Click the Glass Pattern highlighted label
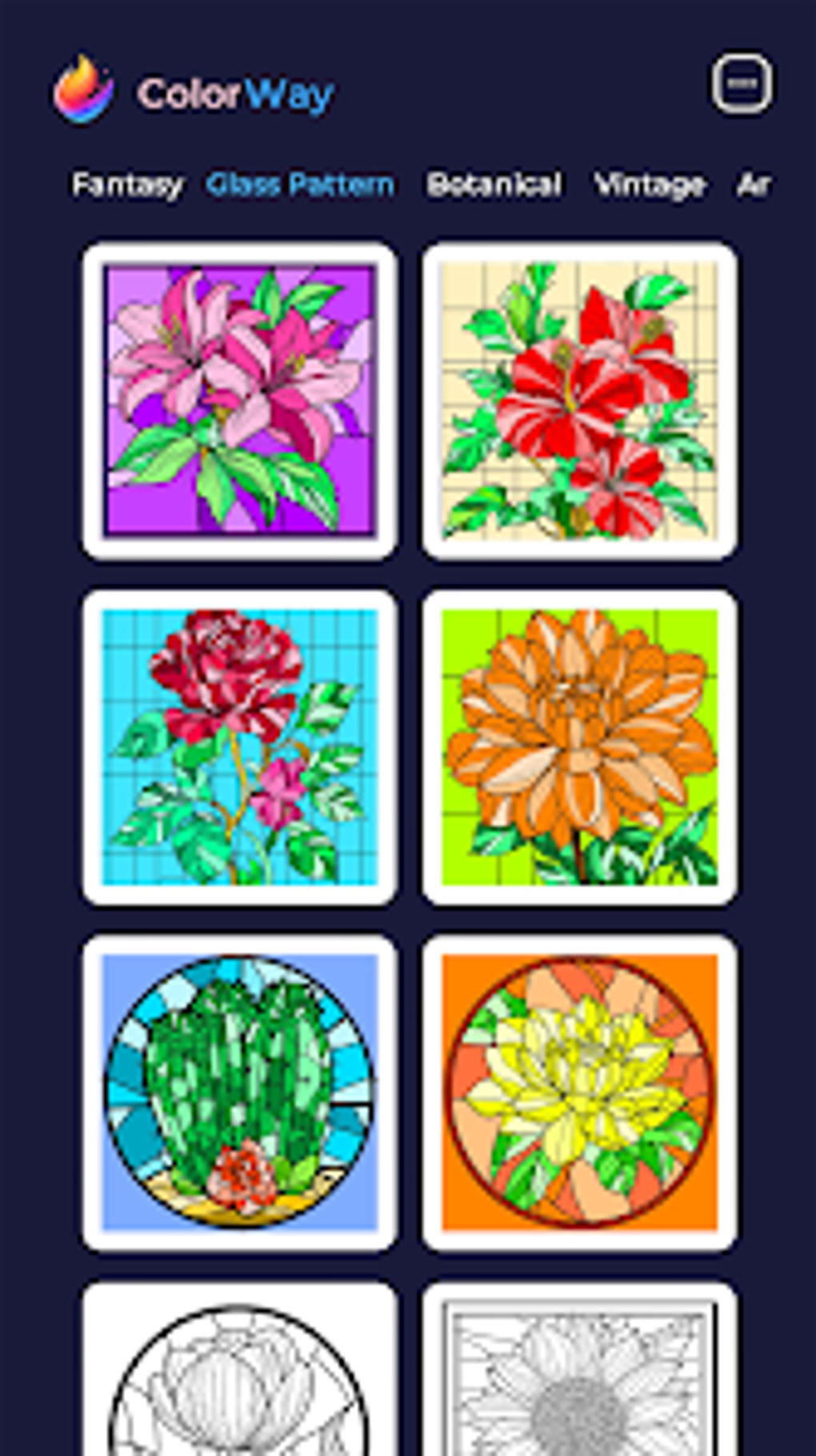Viewport: 816px width, 1456px height. 300,184
